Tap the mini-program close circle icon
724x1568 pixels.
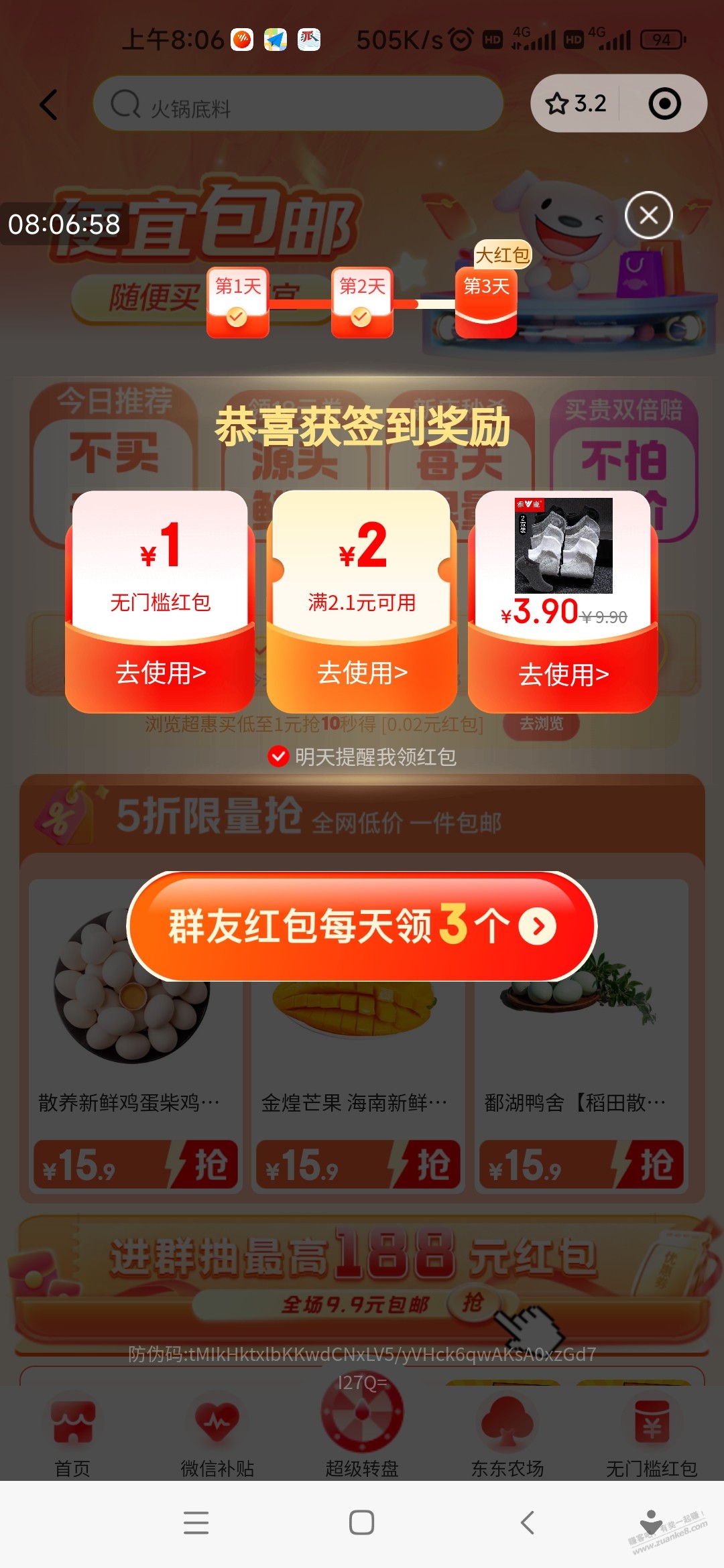664,104
